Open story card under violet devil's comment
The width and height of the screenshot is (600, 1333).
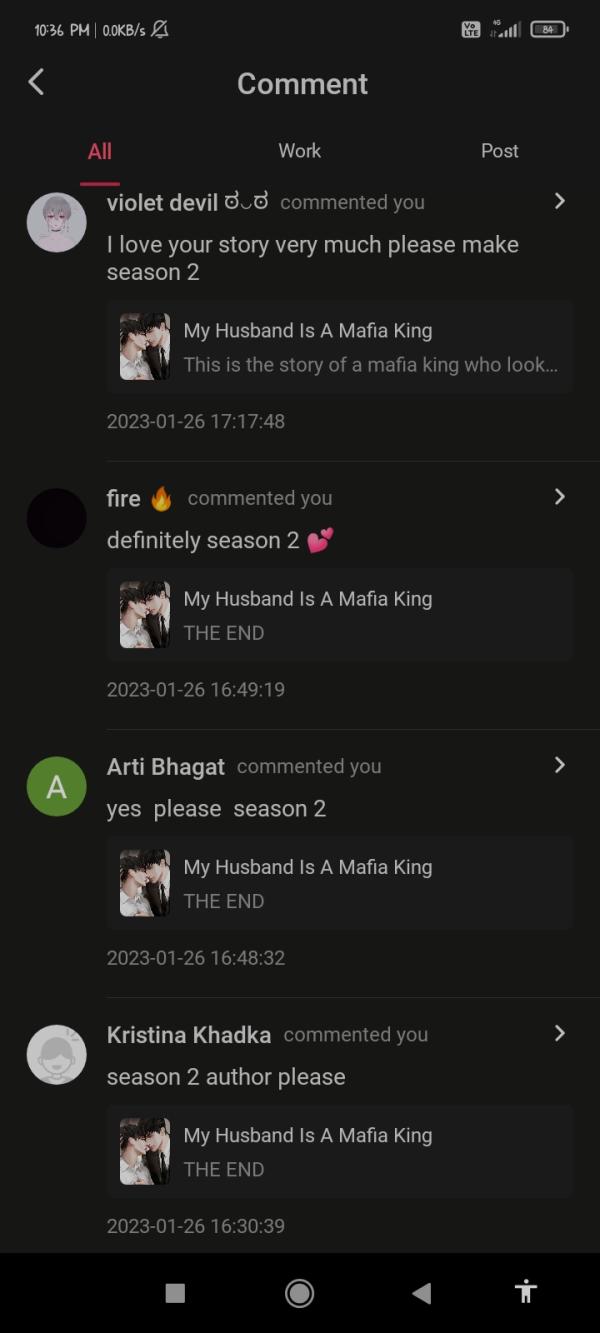click(340, 347)
